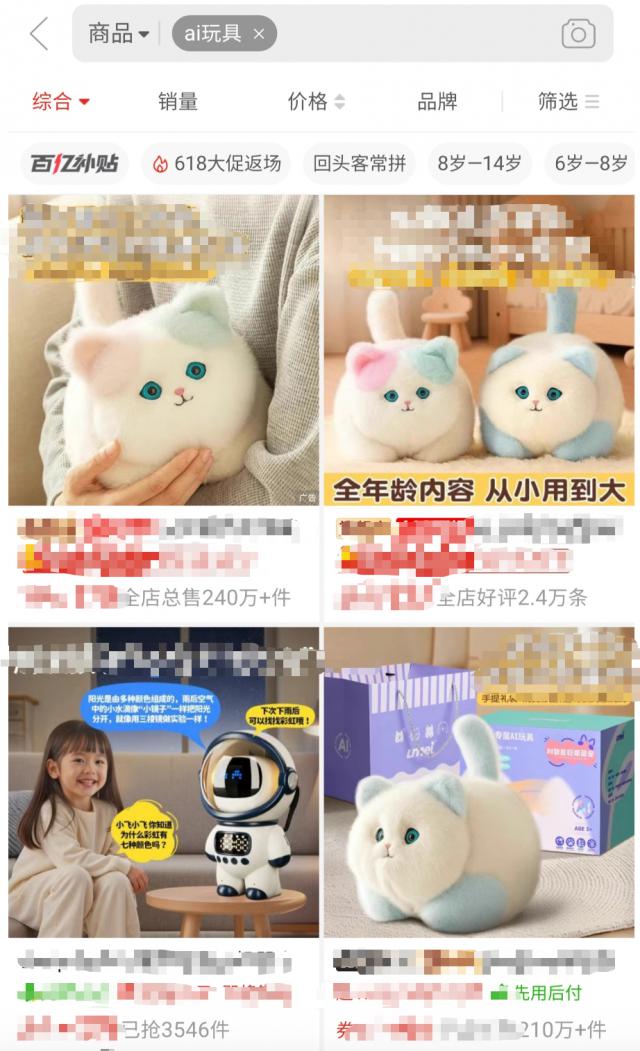This screenshot has height=1051, width=640.
Task: Open the 商品 search type dropdown
Action: coord(118,34)
